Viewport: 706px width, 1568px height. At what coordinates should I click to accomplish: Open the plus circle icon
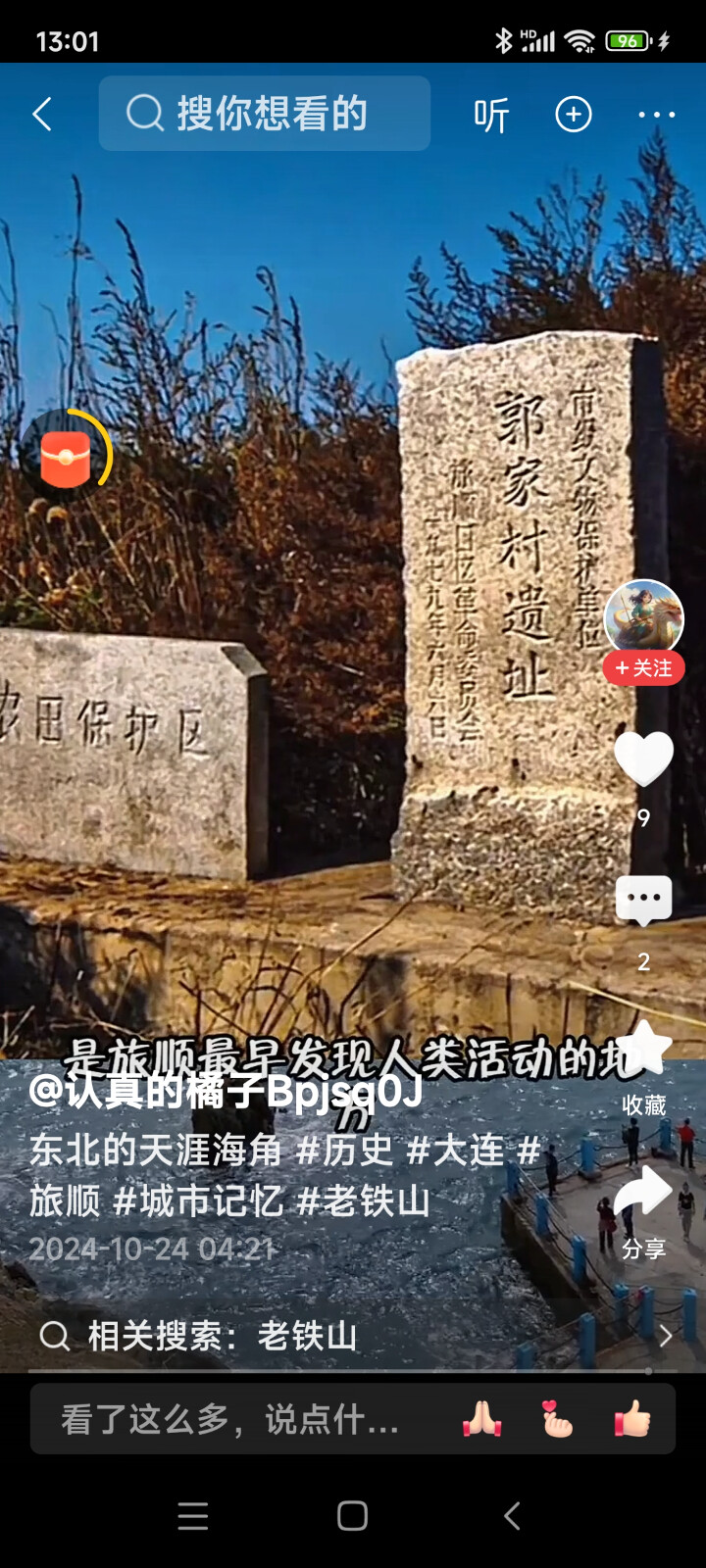point(574,115)
